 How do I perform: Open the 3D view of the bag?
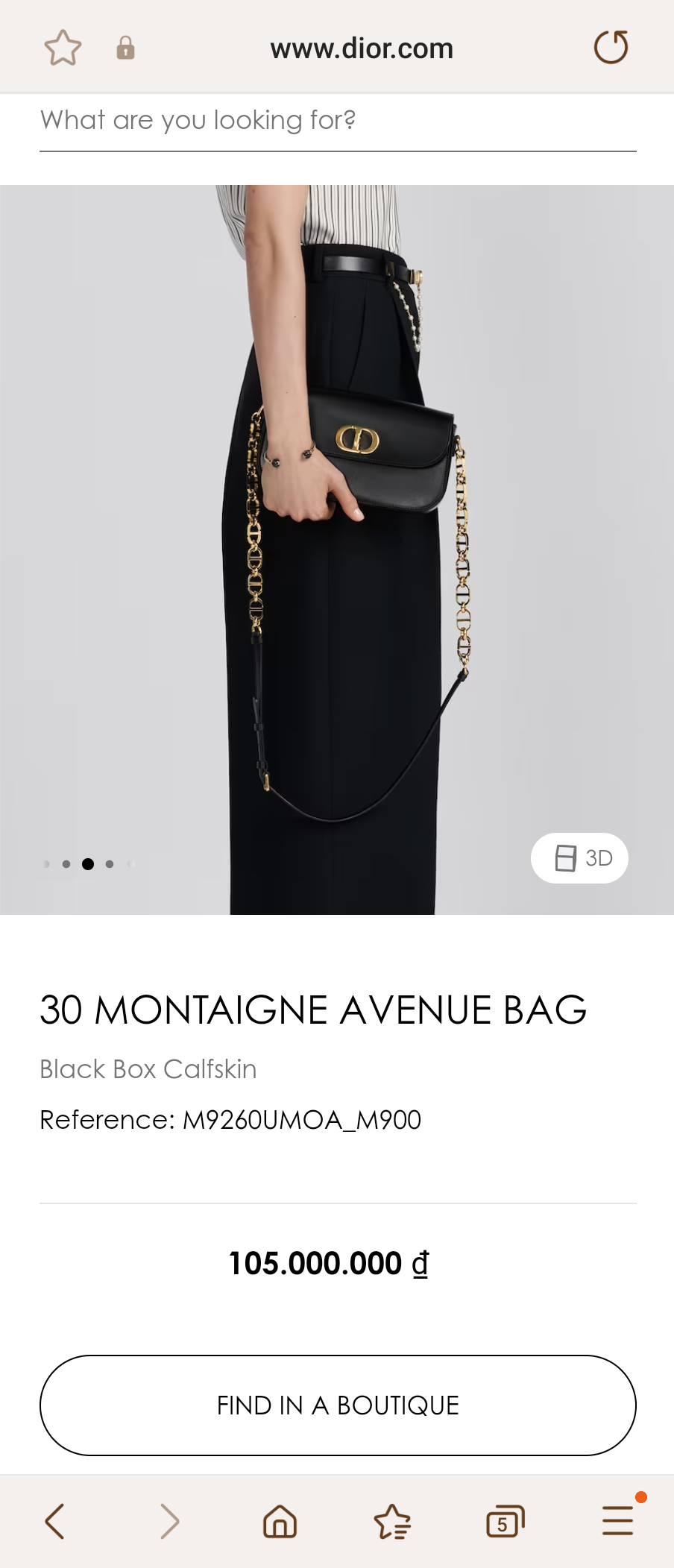pos(579,858)
